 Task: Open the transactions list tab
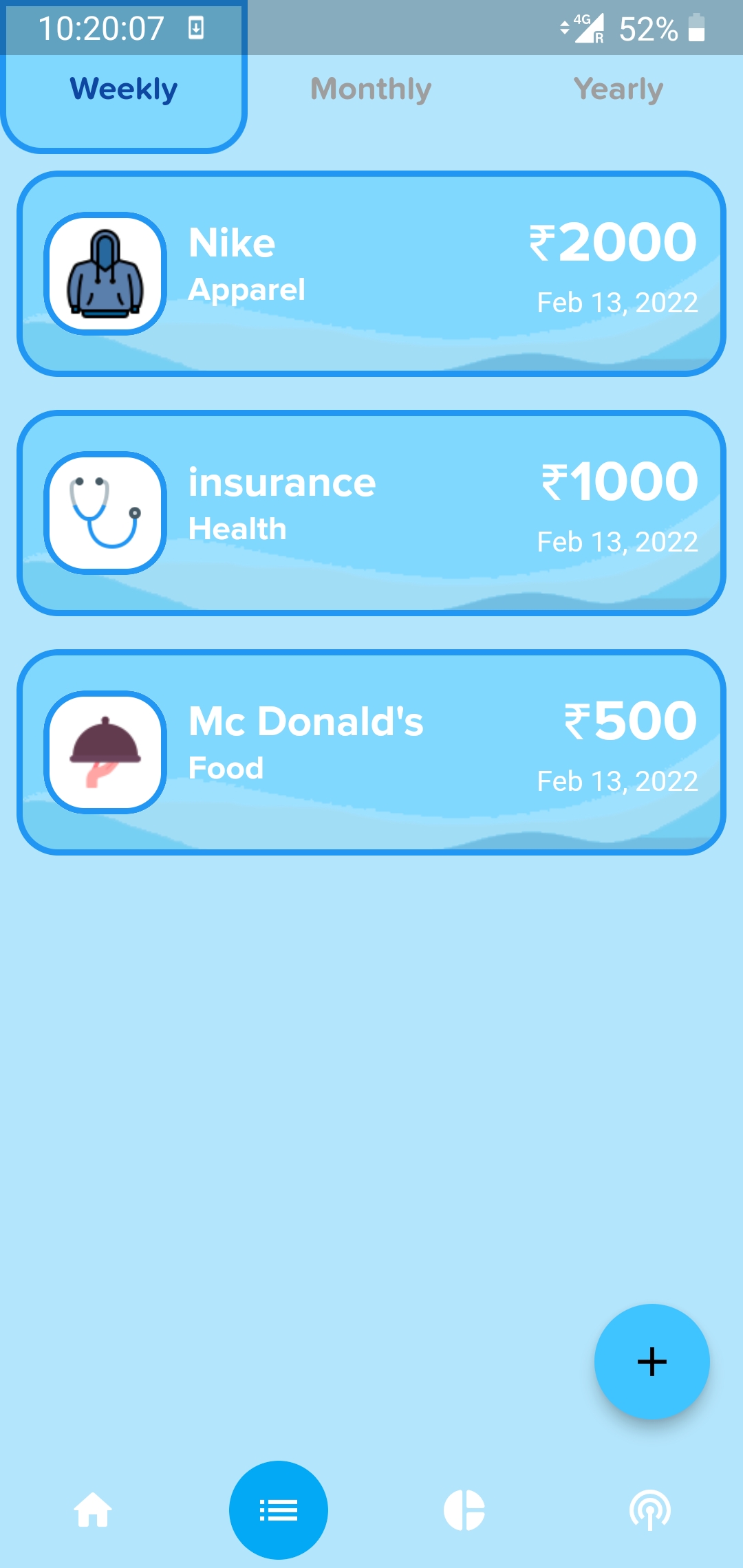[279, 1510]
